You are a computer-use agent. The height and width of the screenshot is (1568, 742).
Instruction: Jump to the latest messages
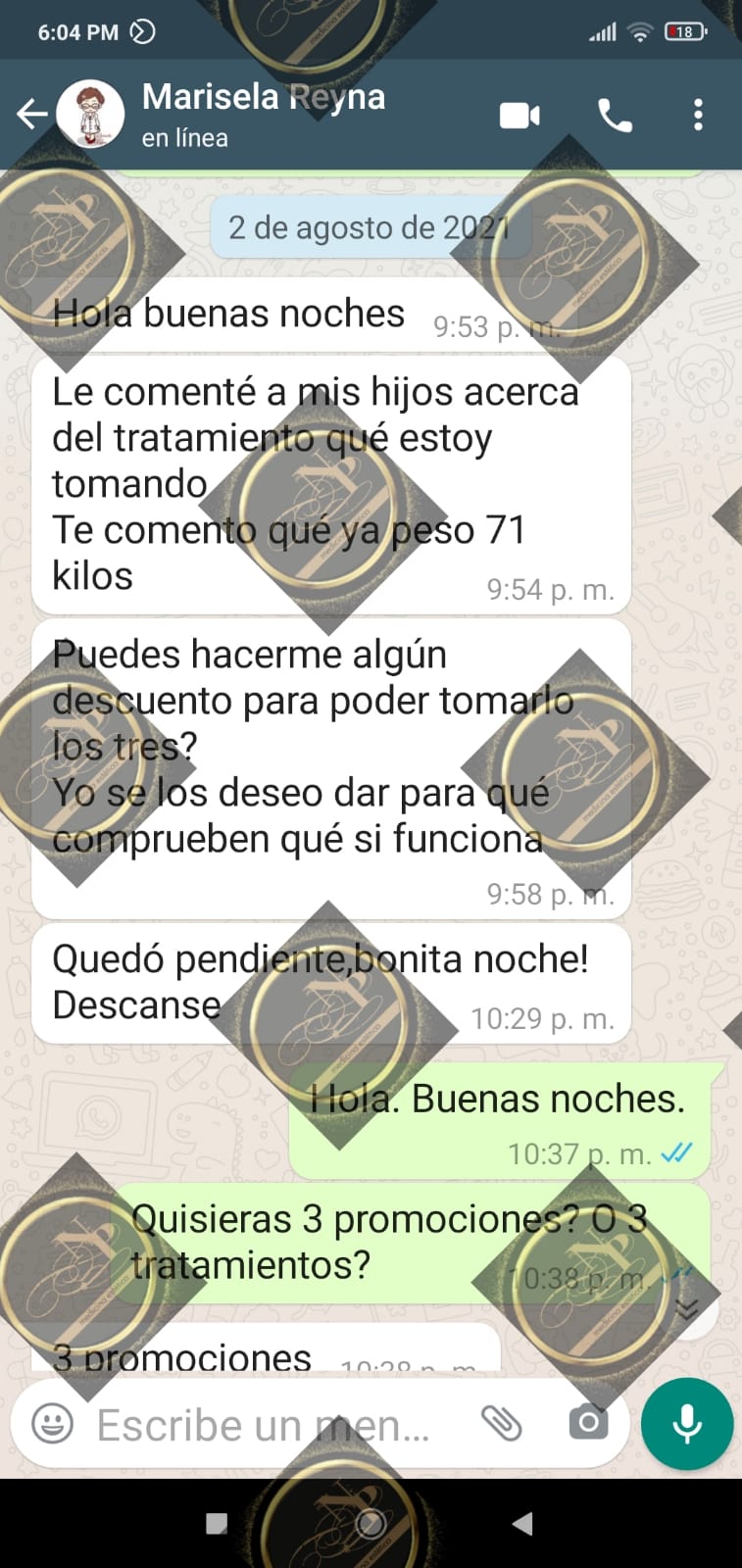click(687, 1308)
